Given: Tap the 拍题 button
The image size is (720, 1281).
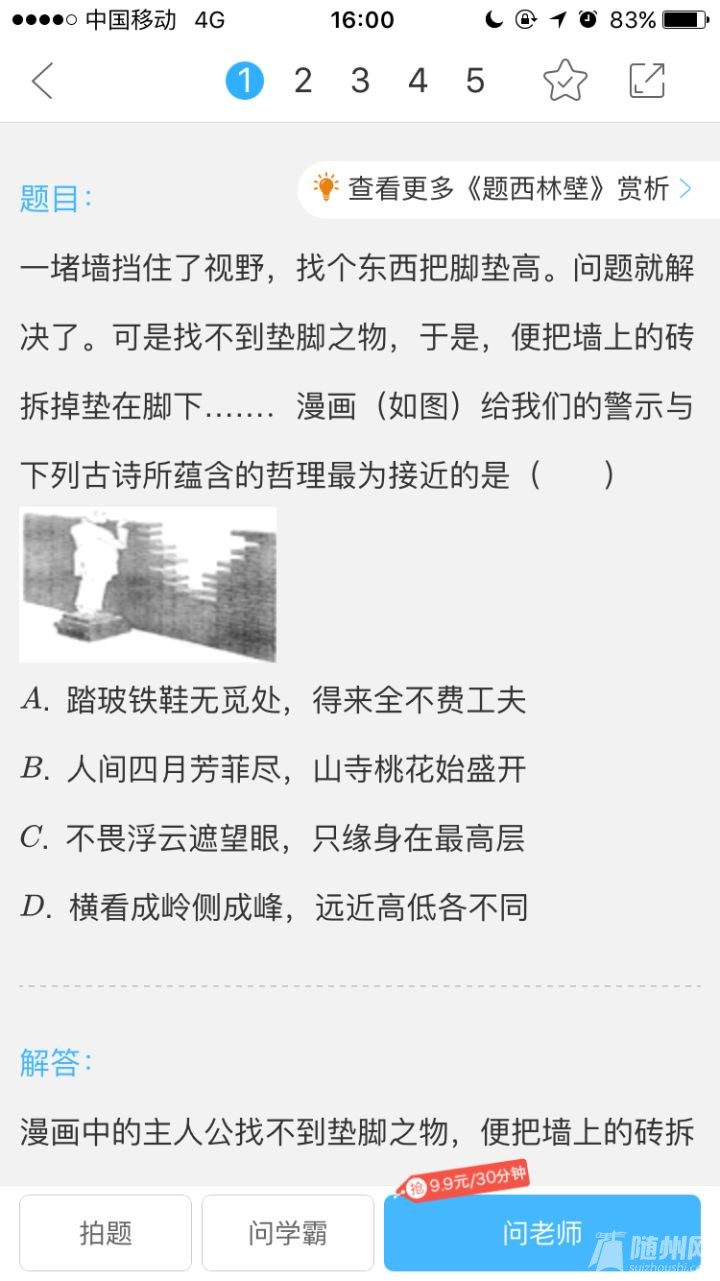Looking at the screenshot, I should tap(106, 1232).
